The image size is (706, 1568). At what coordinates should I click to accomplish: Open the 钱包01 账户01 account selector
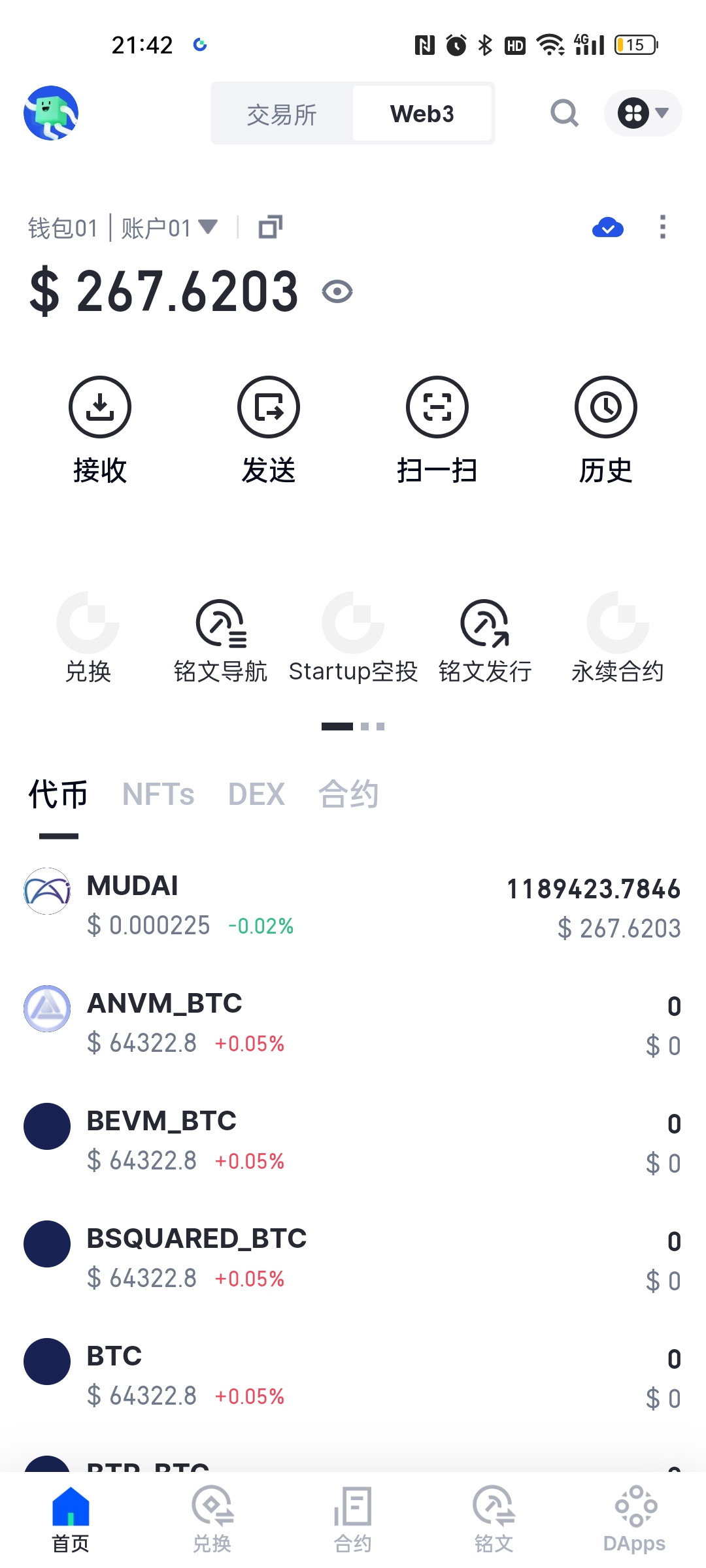pyautogui.click(x=123, y=228)
